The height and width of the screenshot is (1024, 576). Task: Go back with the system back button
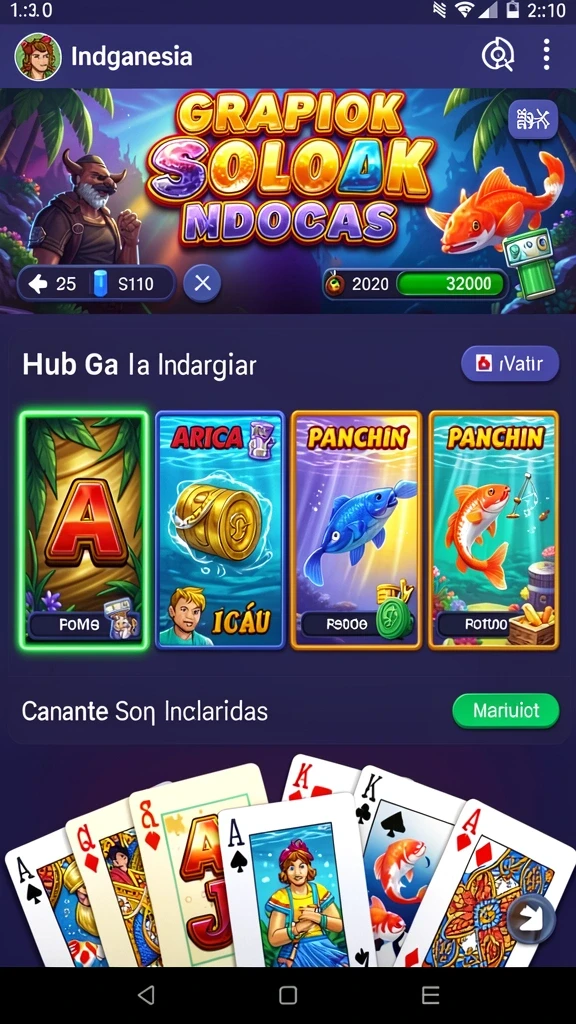[146, 995]
